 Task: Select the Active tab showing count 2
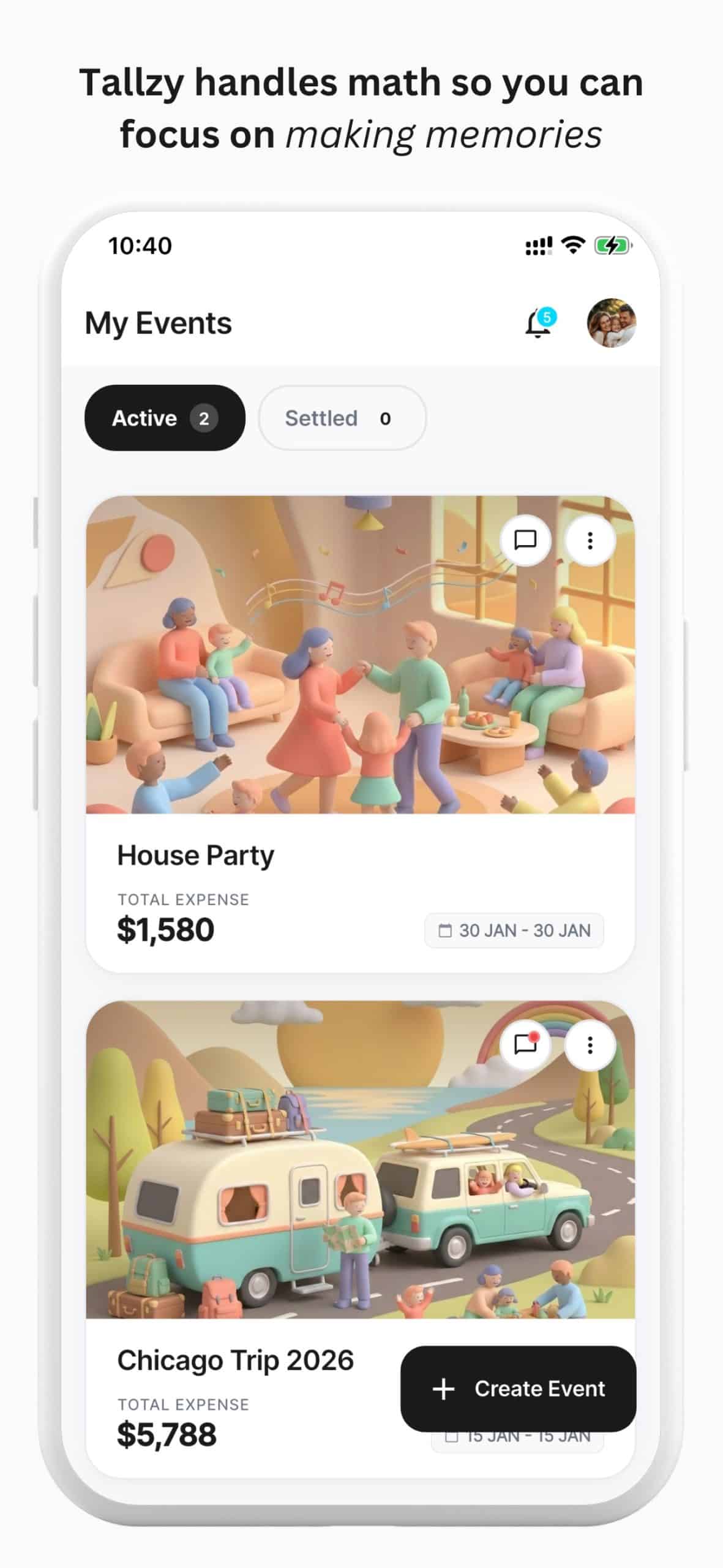(x=164, y=418)
